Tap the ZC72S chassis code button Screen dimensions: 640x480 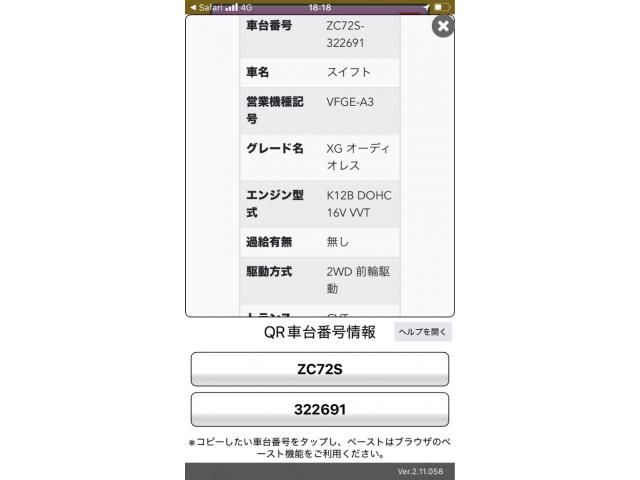[x=320, y=369]
